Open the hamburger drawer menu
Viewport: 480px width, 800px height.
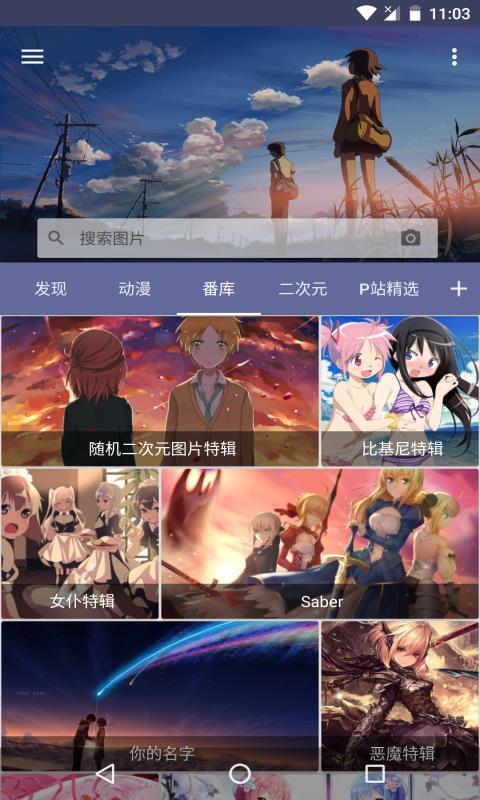point(32,57)
